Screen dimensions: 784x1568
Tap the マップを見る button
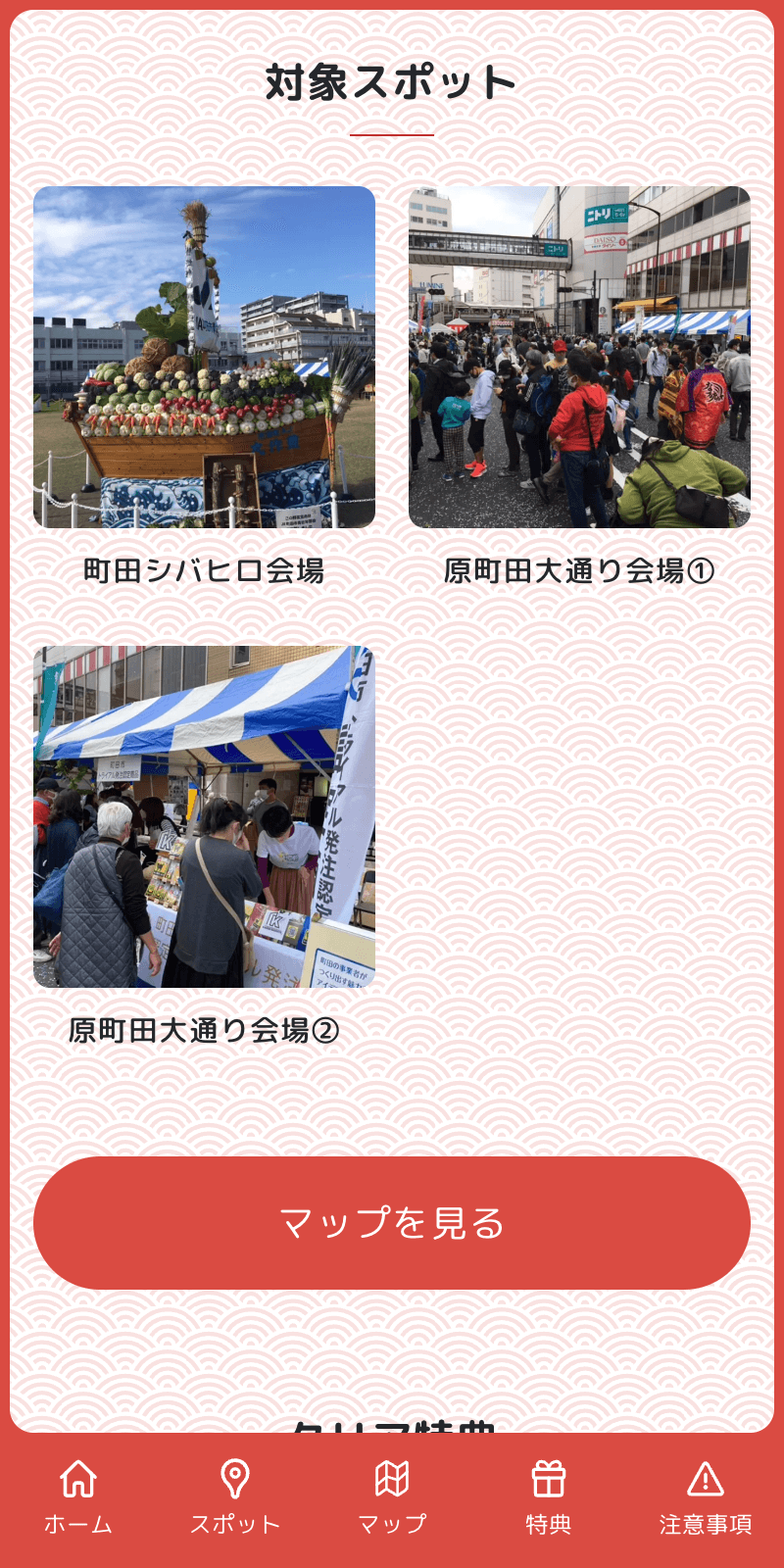(x=392, y=1223)
